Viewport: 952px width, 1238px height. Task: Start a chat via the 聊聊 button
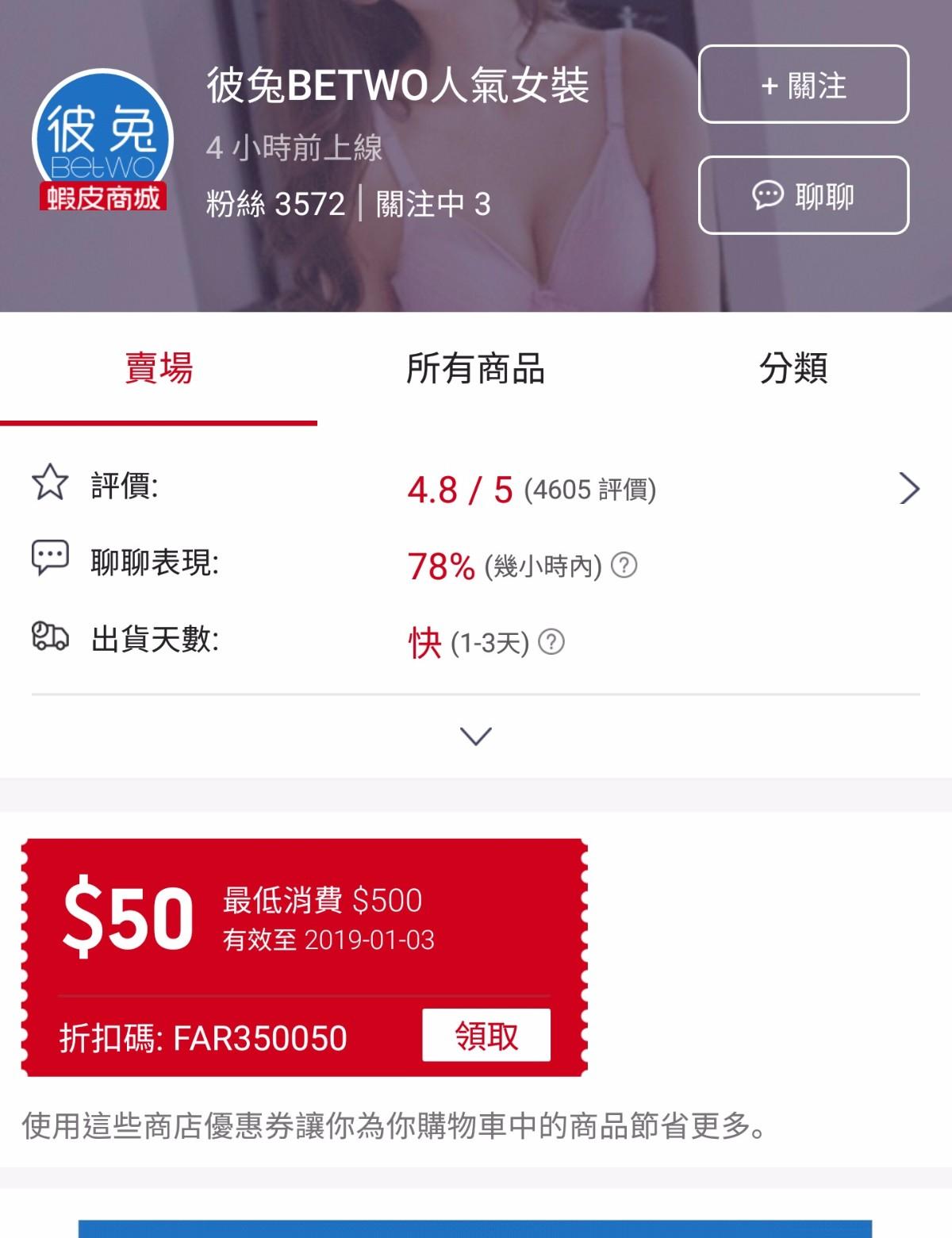tap(803, 195)
